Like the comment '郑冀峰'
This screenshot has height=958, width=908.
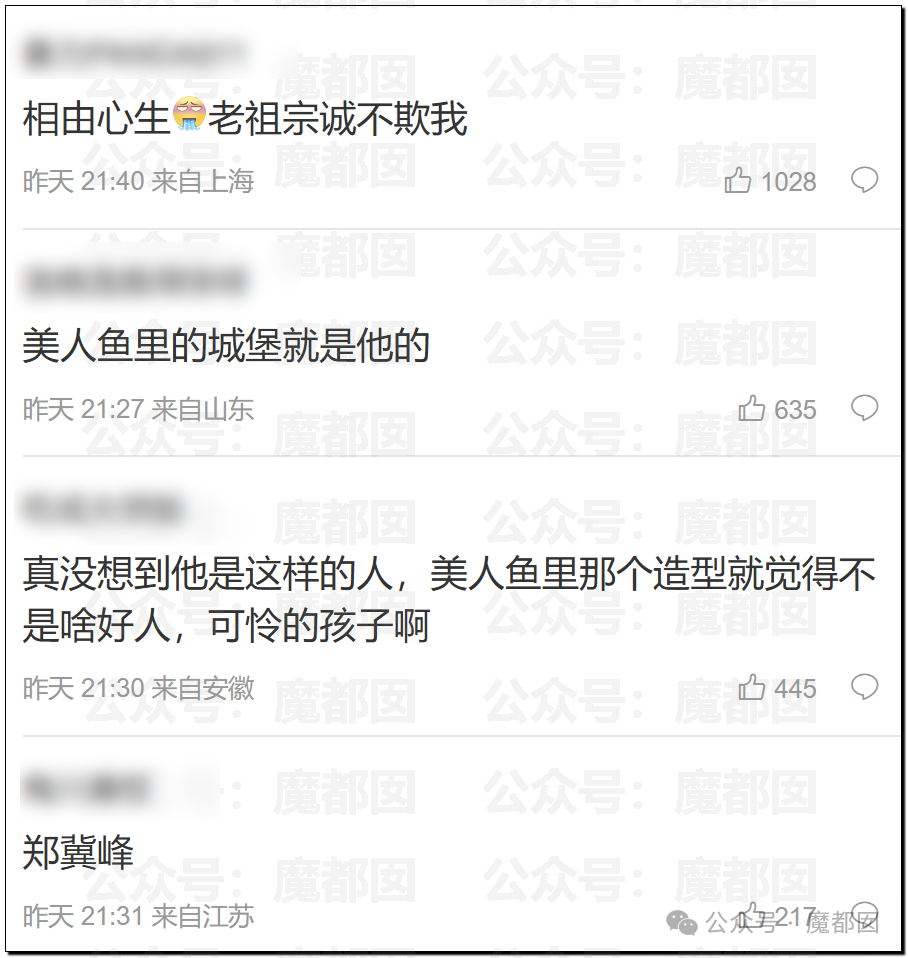coord(752,915)
